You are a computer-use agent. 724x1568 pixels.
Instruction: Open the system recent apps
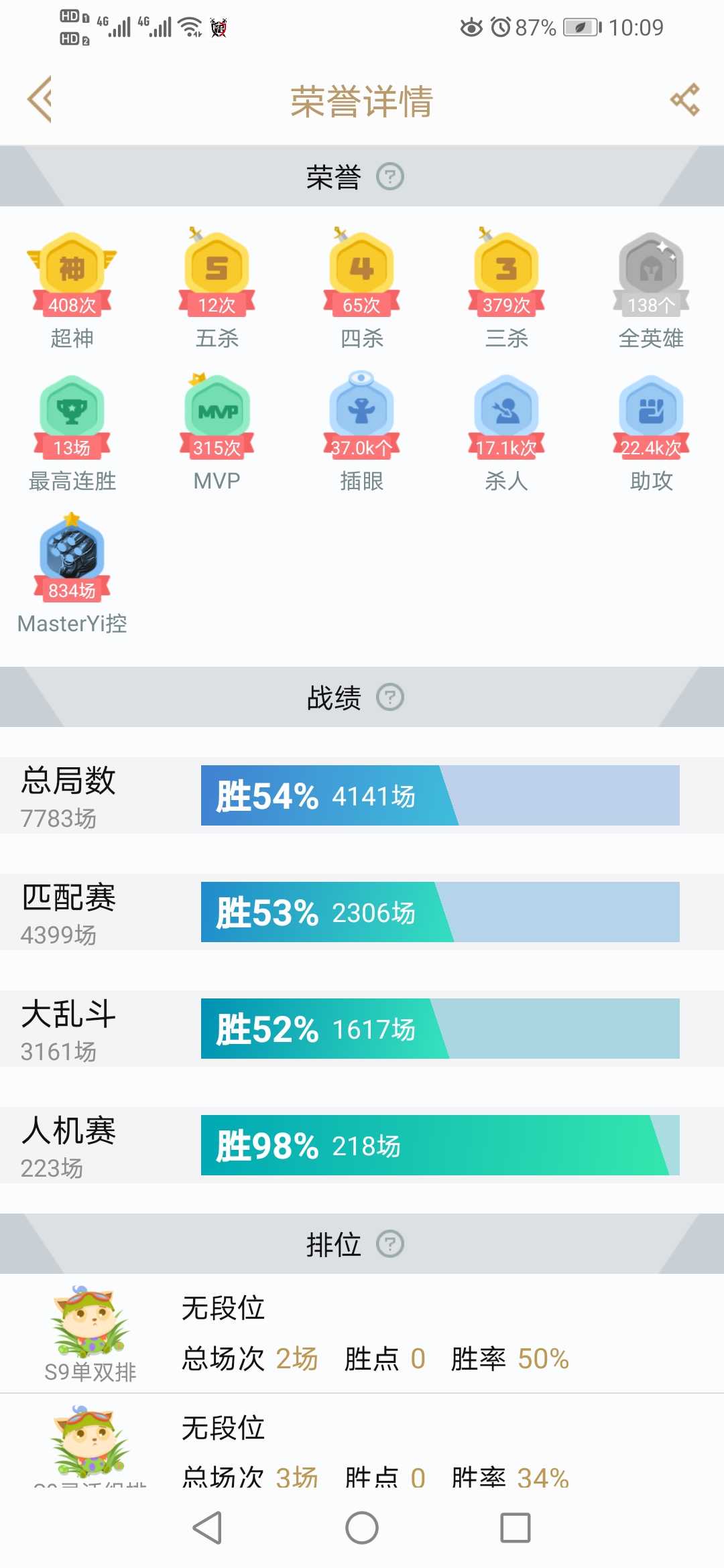pyautogui.click(x=515, y=1528)
